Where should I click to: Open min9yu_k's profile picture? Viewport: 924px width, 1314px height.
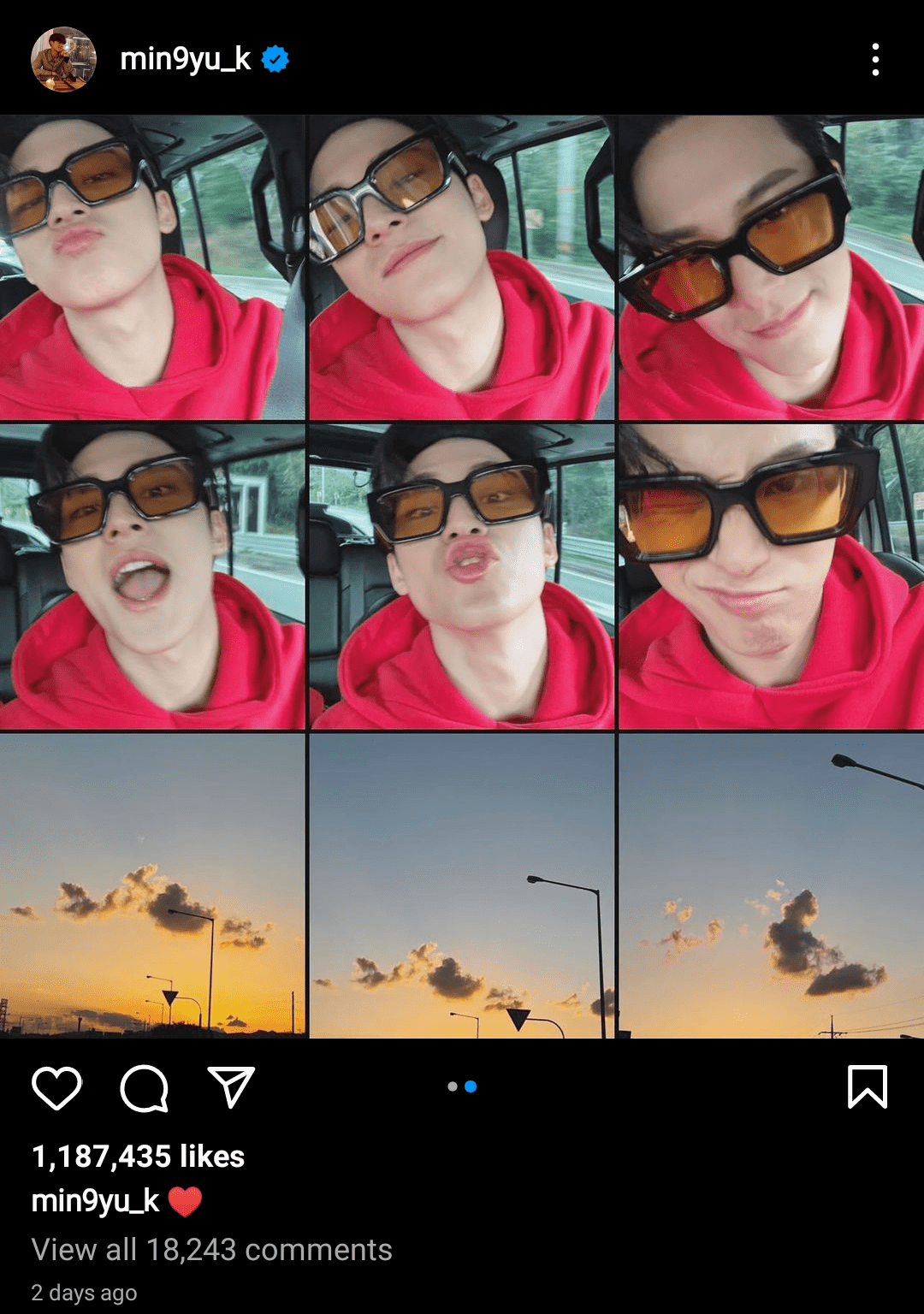(63, 59)
